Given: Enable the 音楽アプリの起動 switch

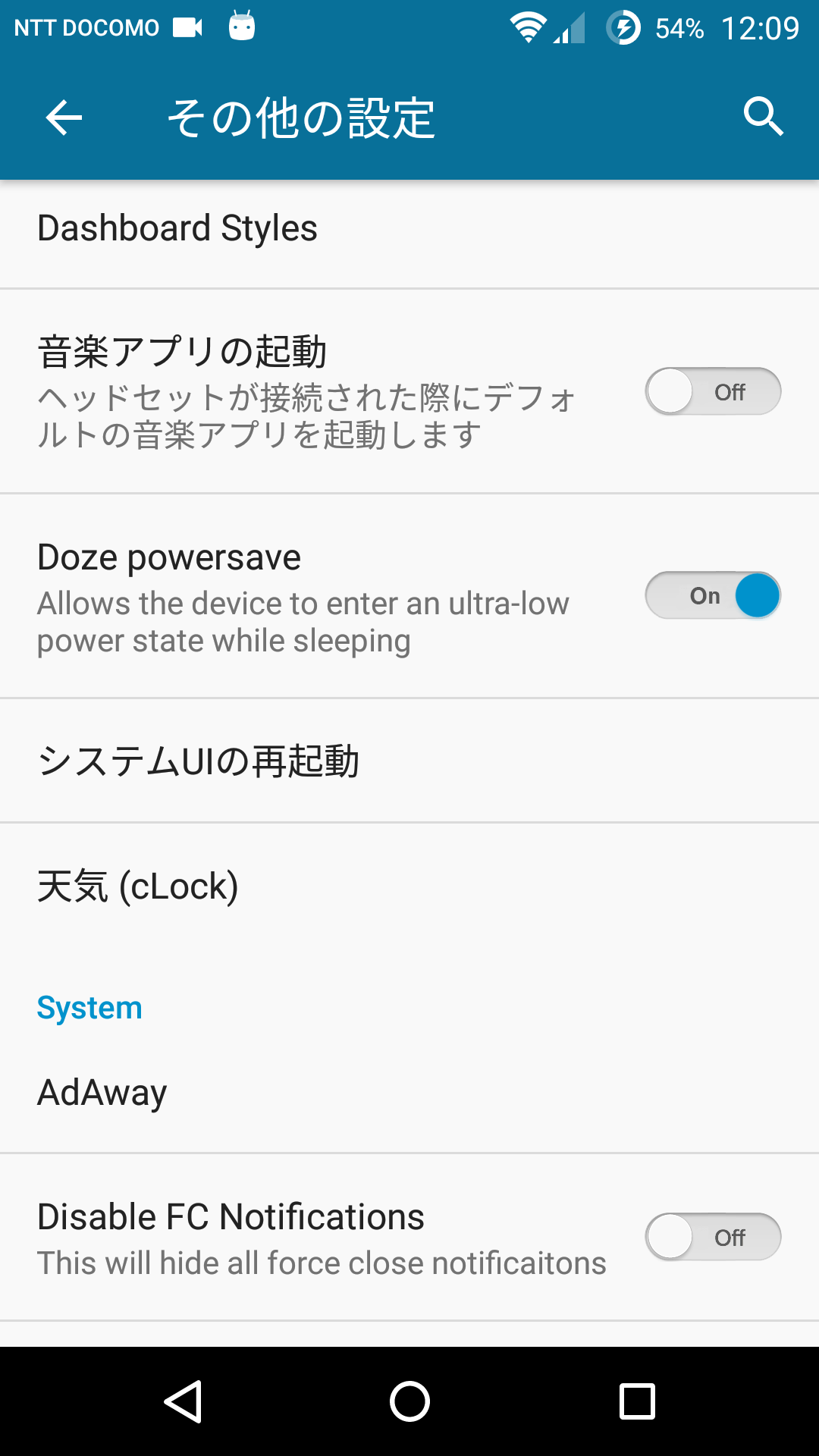Looking at the screenshot, I should point(713,391).
